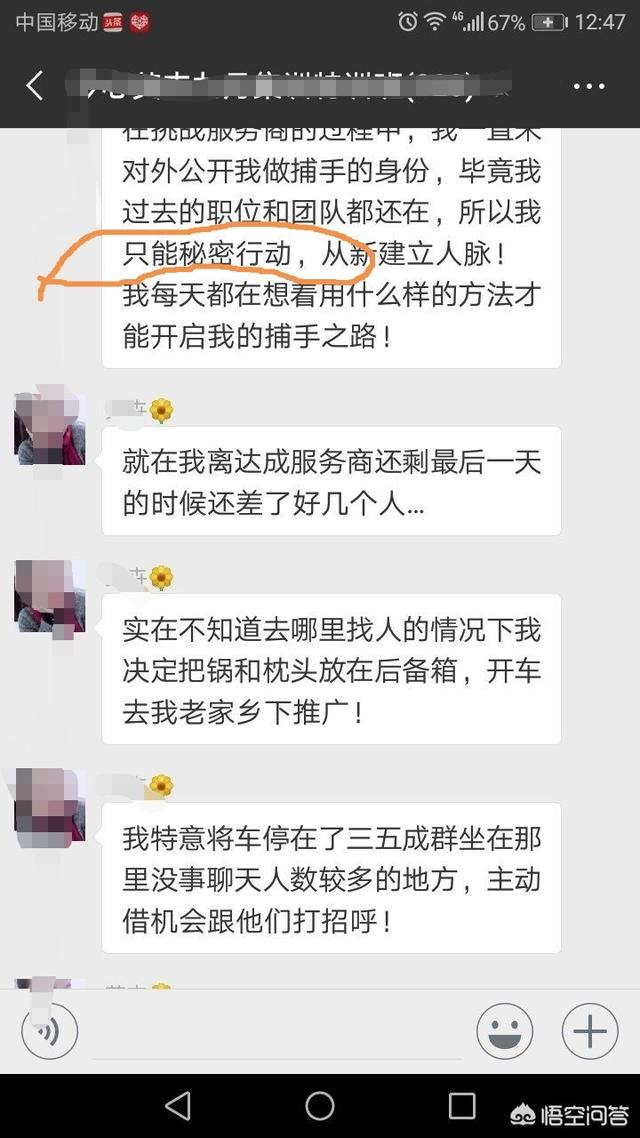Open avatar beside message 我特意将车停在了
Image resolution: width=640 pixels, height=1138 pixels.
[50, 805]
